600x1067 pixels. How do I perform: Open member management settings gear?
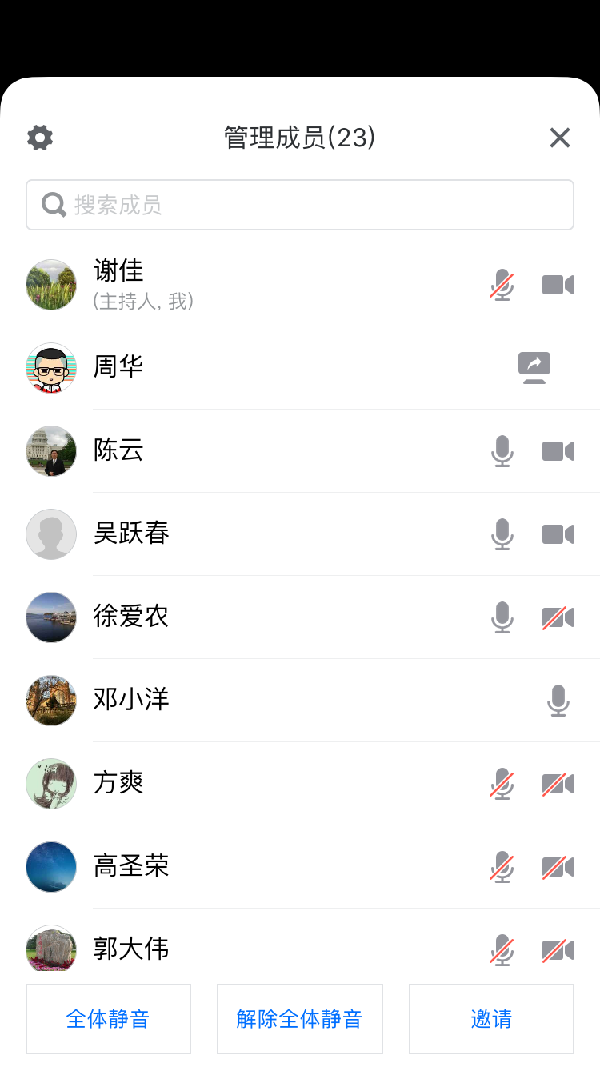pos(40,138)
